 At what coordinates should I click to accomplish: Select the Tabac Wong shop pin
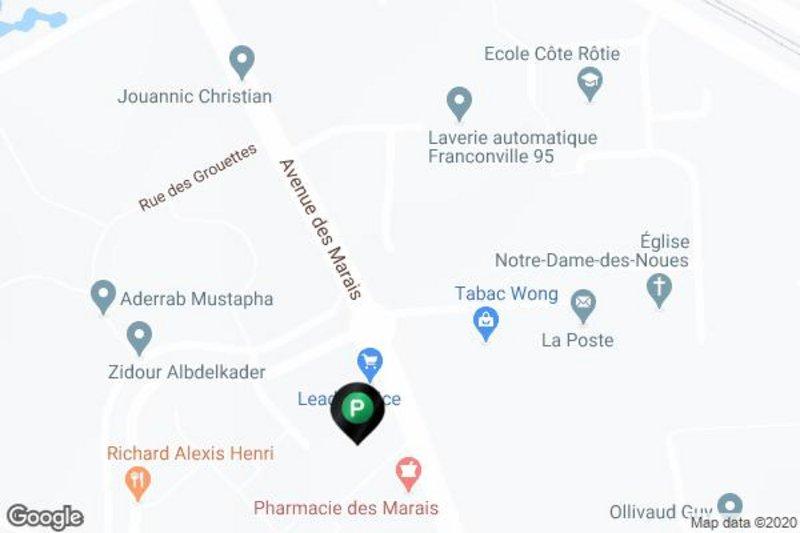(486, 322)
